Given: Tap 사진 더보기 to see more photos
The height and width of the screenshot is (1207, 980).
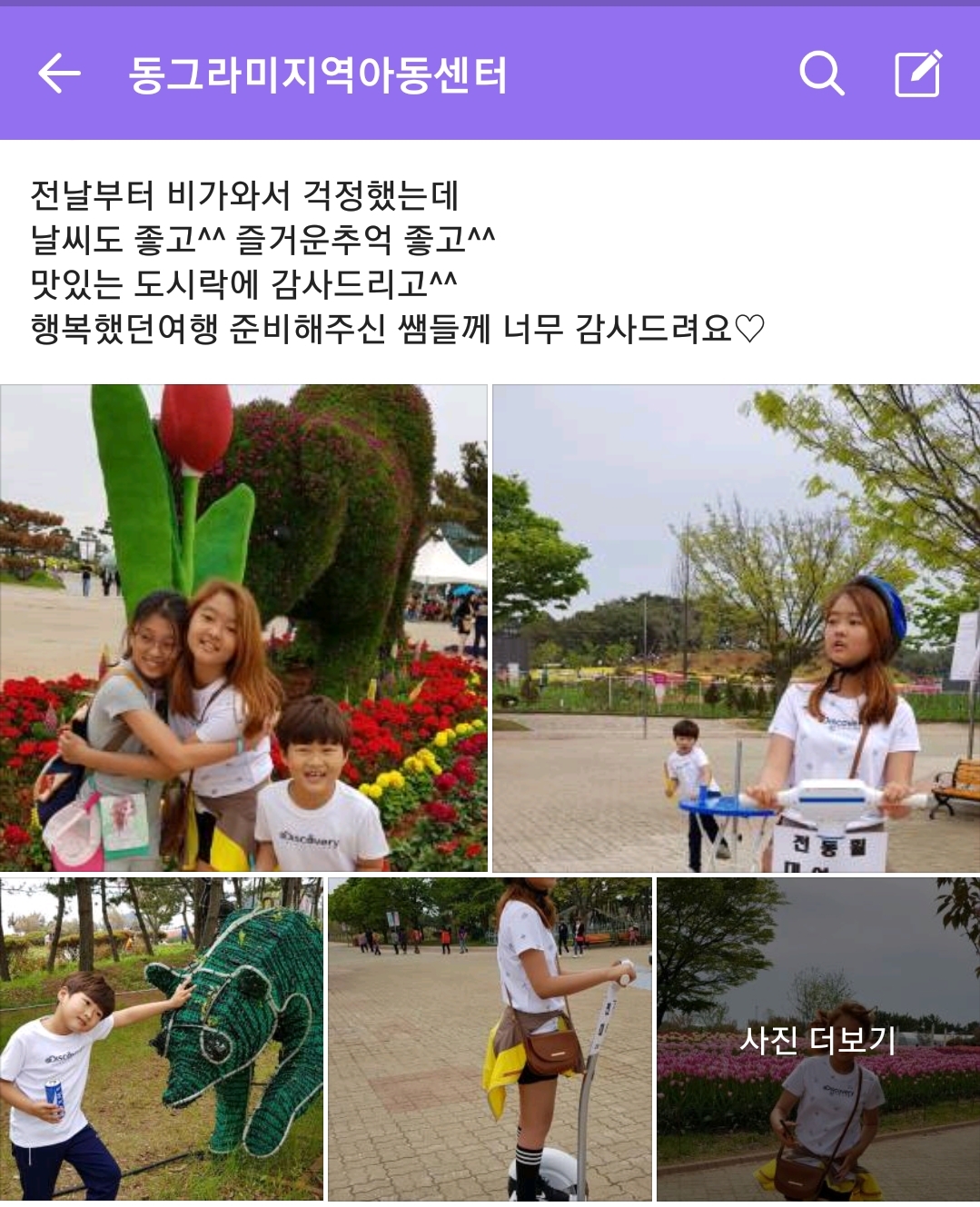Looking at the screenshot, I should point(817,1040).
